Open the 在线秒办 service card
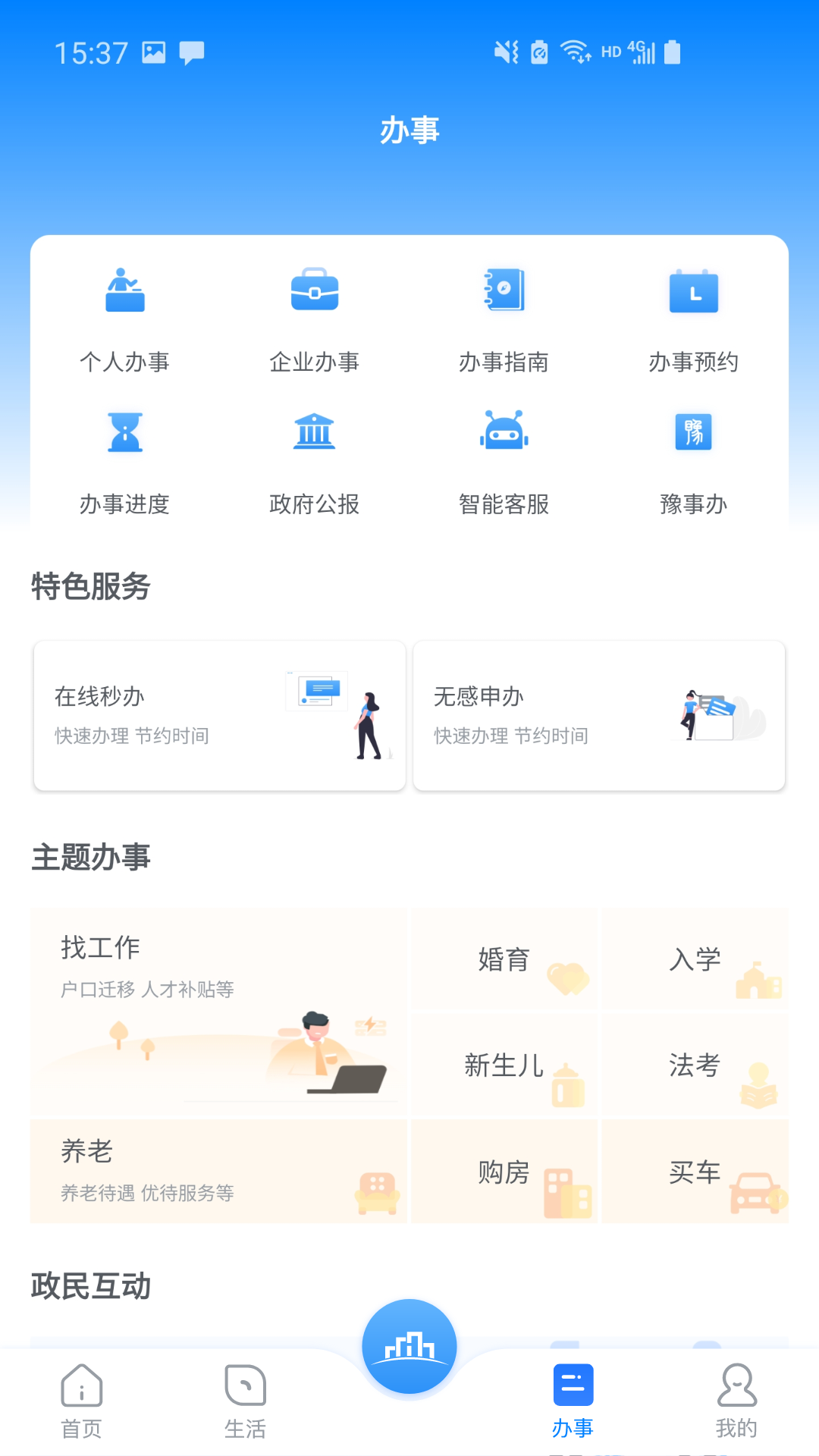 coord(219,715)
